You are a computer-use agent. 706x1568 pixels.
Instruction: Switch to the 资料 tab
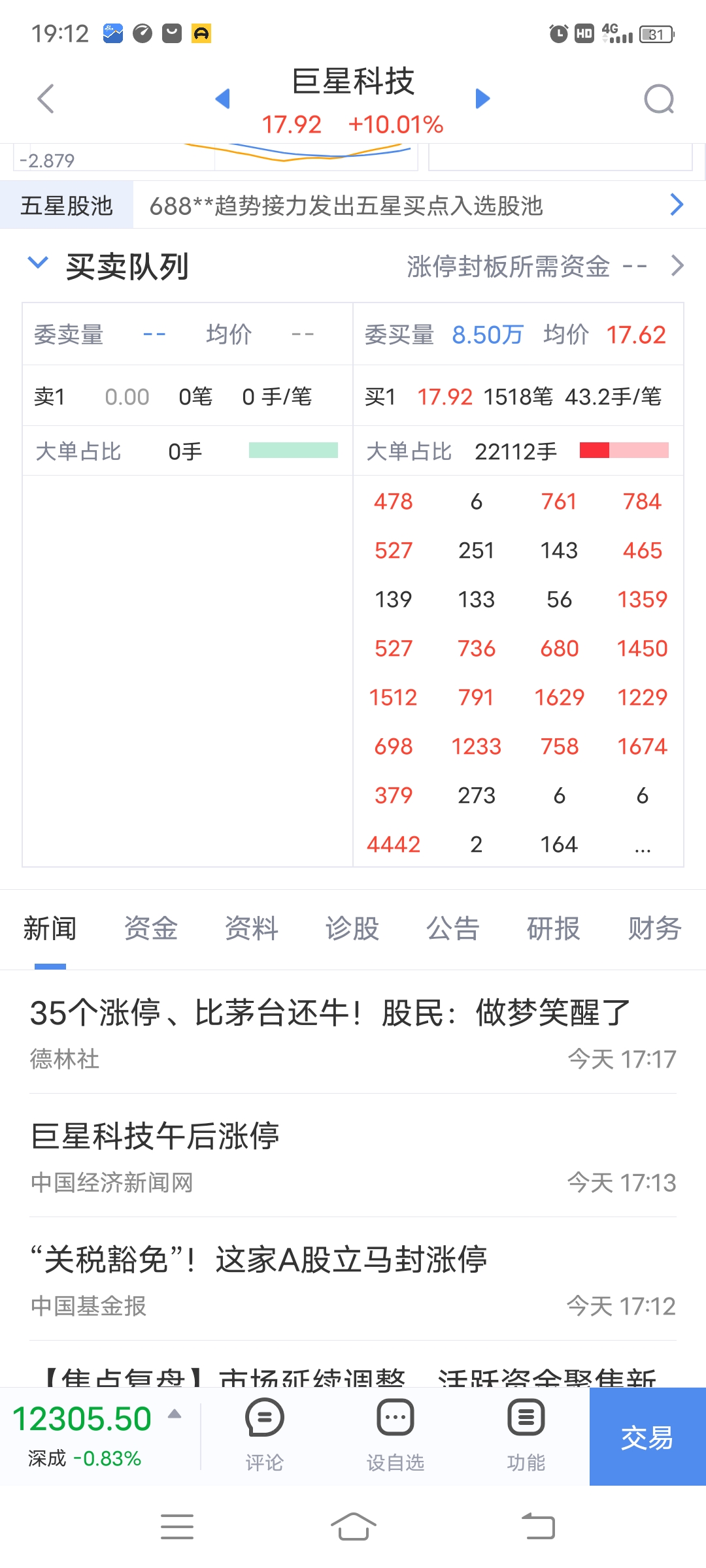coord(252,928)
